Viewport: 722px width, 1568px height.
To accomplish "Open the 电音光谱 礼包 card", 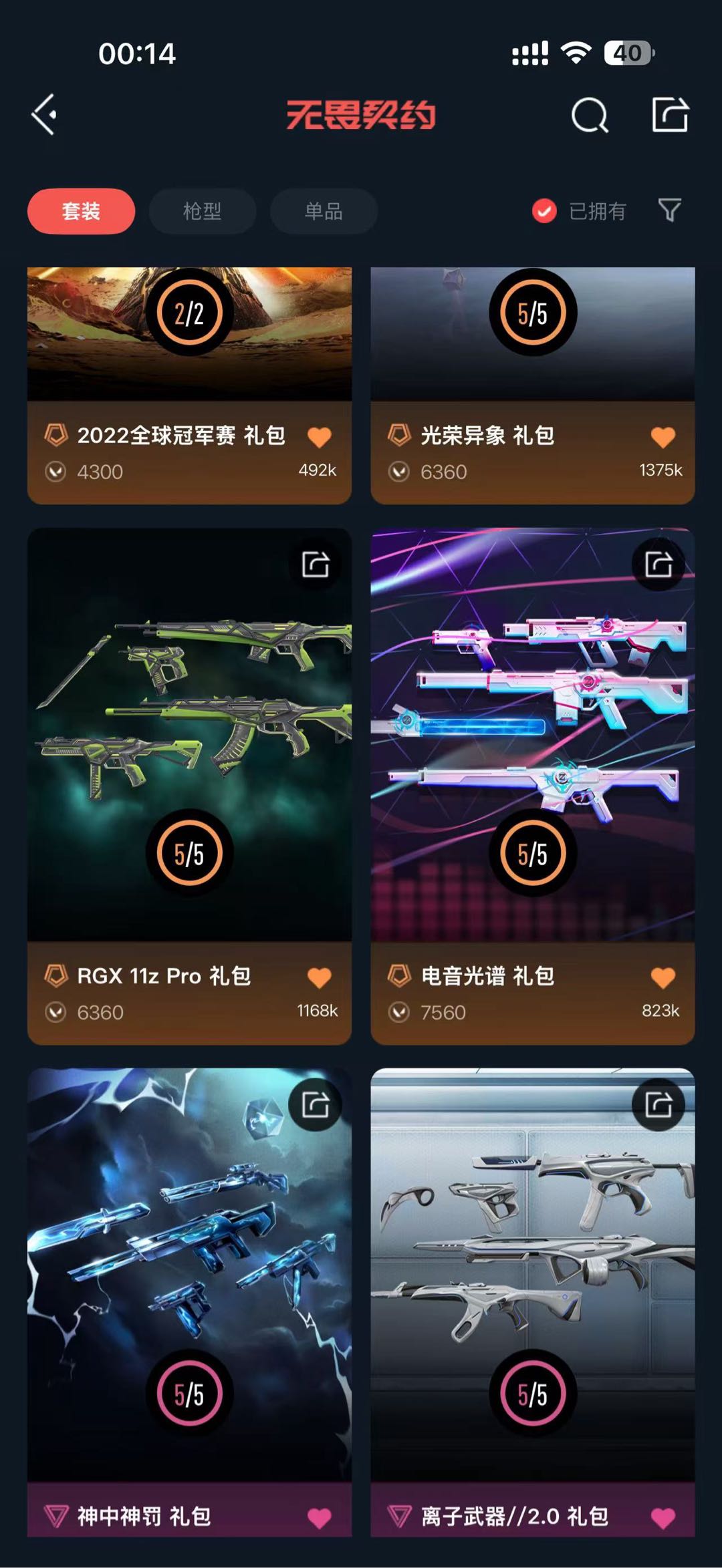I will point(532,735).
